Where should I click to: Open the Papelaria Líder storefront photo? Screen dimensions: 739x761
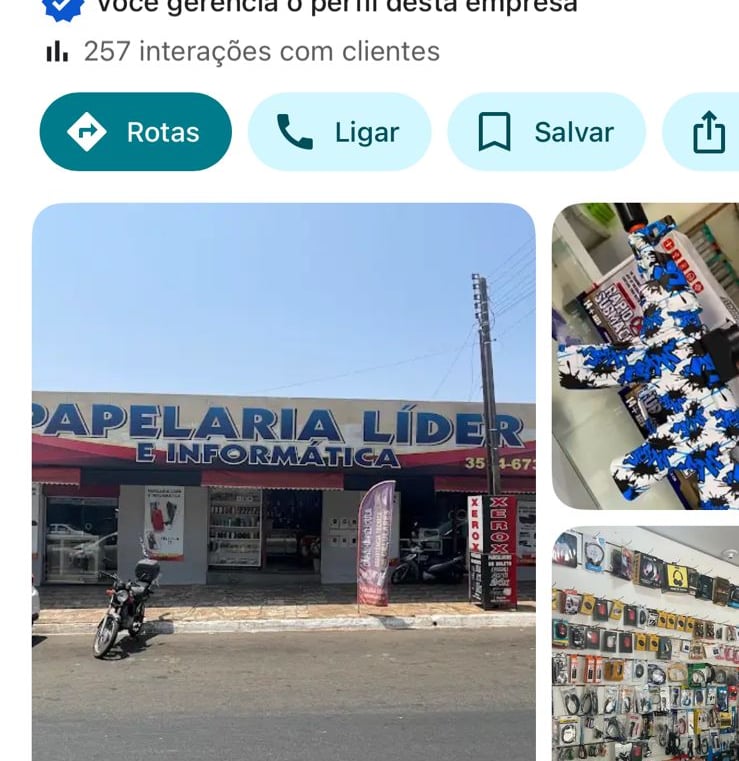pos(284,482)
